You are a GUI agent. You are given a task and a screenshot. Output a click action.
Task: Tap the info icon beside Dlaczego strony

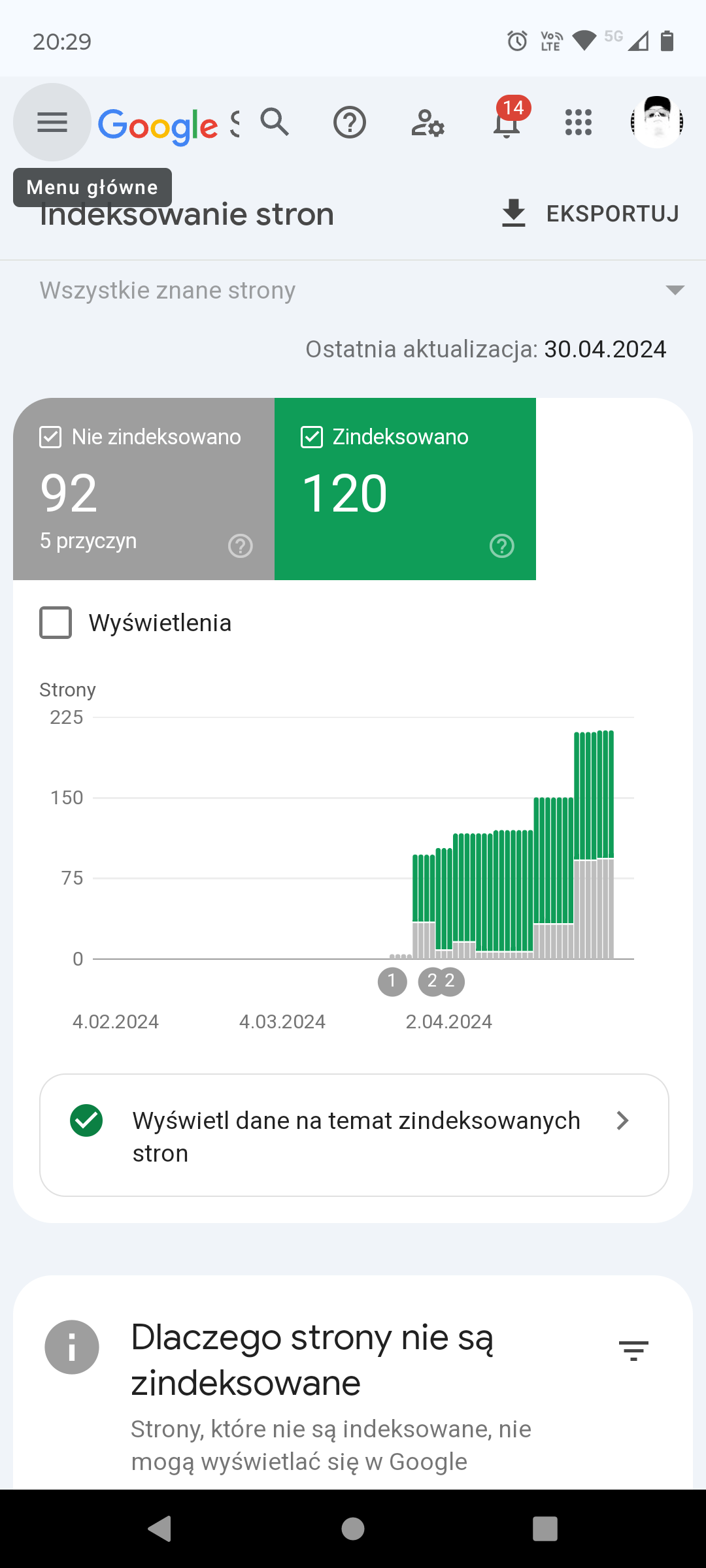coord(72,1347)
